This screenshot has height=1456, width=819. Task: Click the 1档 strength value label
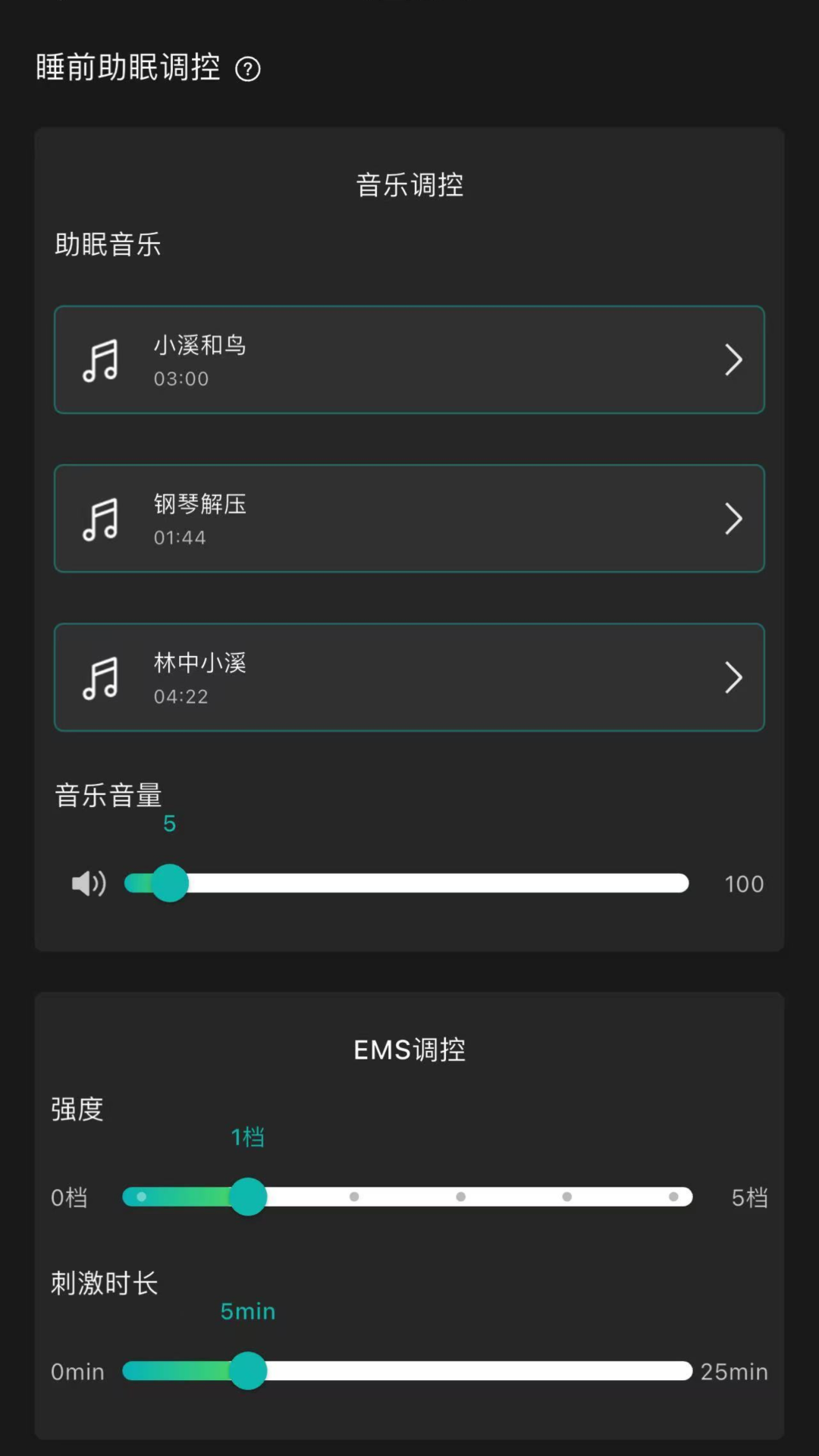[247, 1136]
